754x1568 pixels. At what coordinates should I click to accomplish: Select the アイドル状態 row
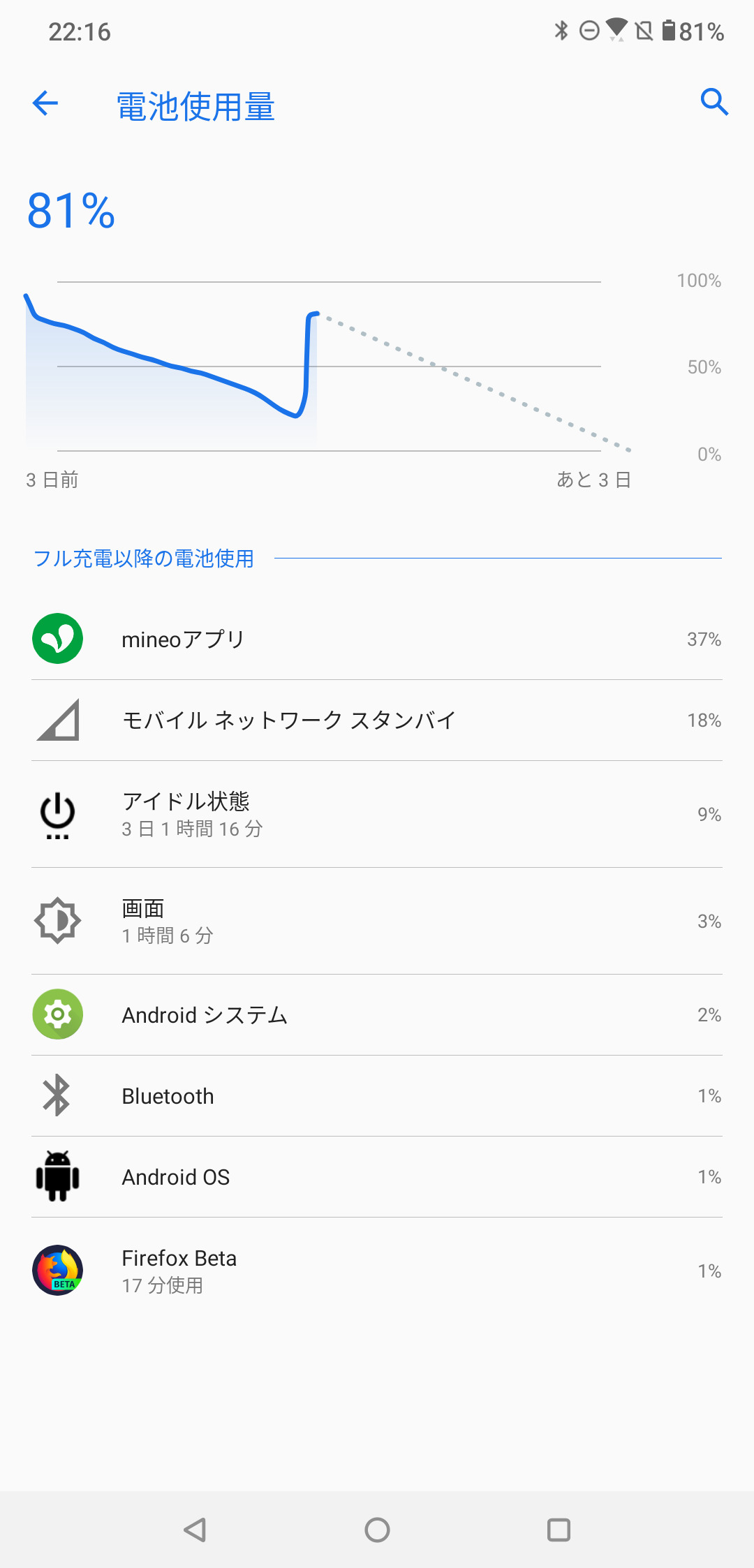coord(377,814)
